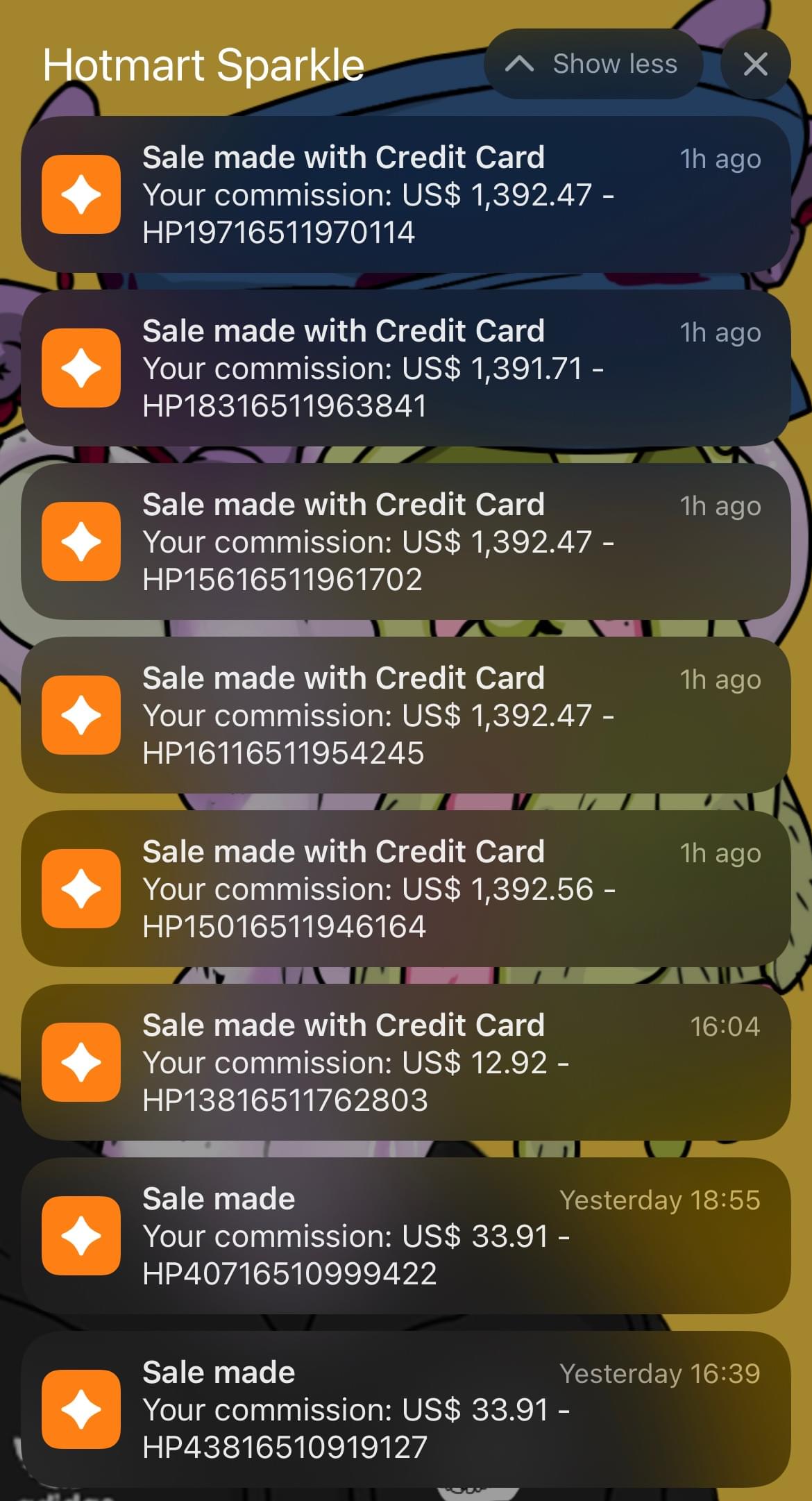Open the US$ 1,391.71 commission notification

click(x=406, y=368)
